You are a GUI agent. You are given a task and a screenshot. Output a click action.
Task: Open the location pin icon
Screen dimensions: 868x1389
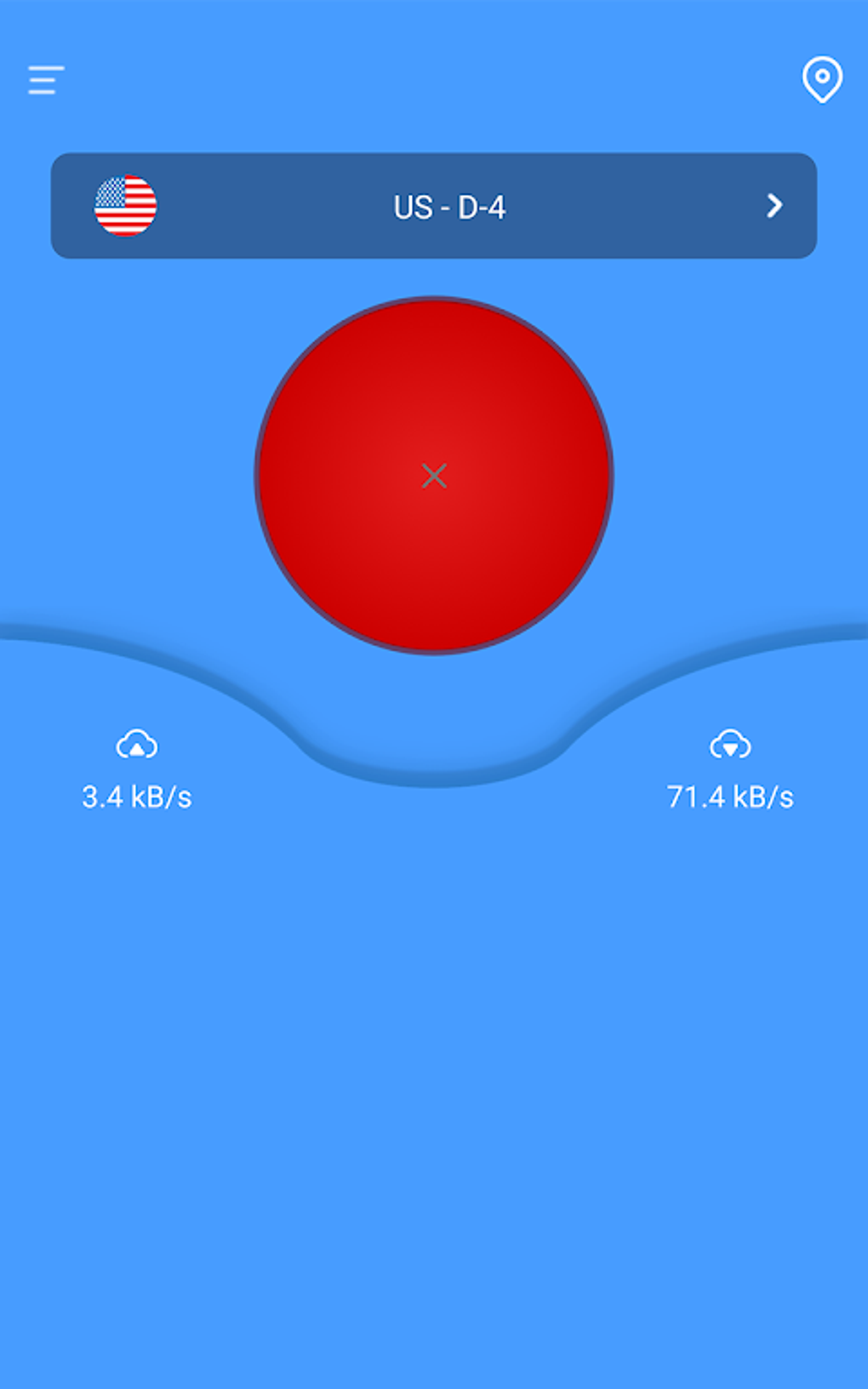[x=822, y=80]
